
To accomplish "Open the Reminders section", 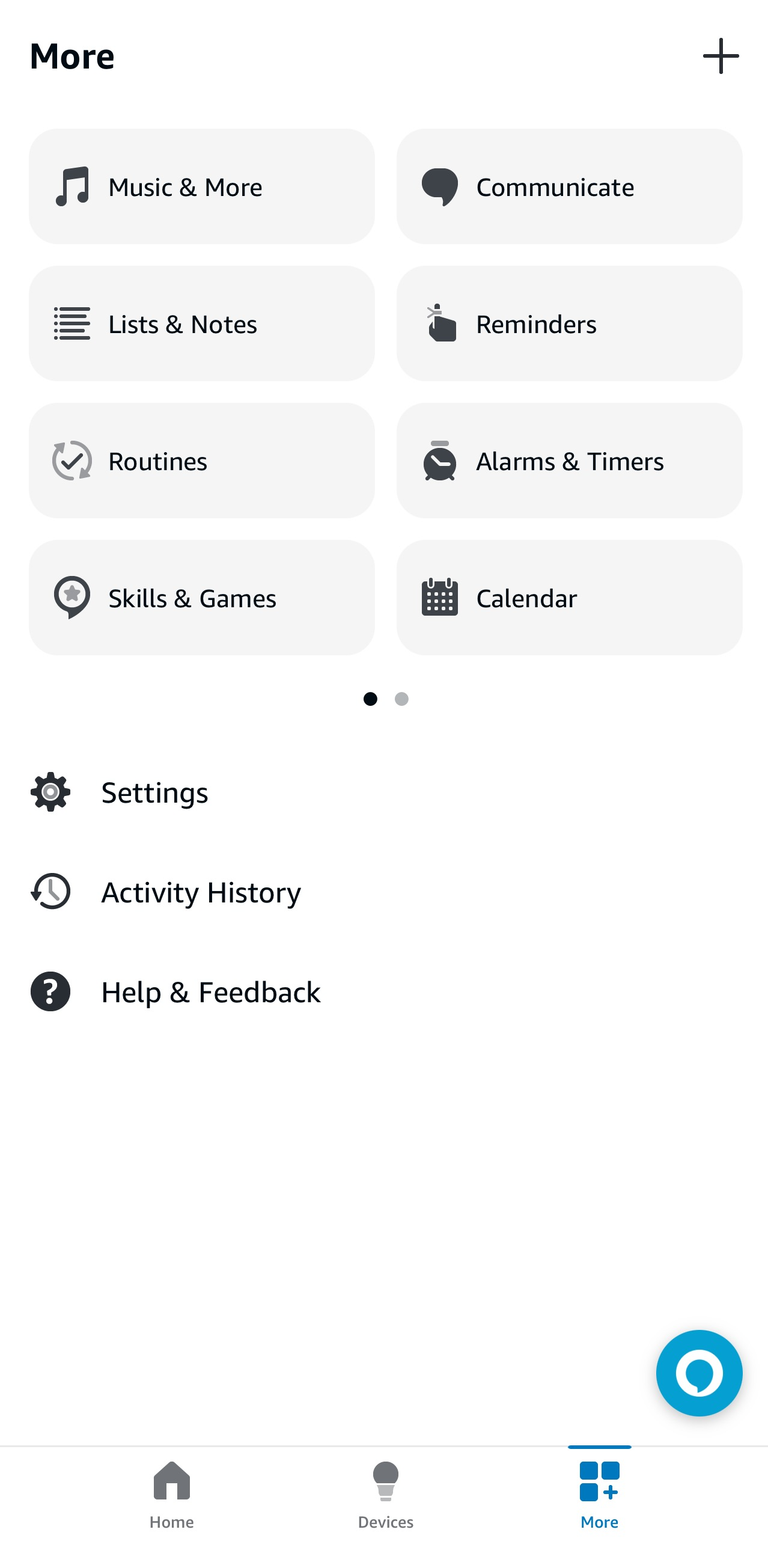I will pyautogui.click(x=570, y=324).
